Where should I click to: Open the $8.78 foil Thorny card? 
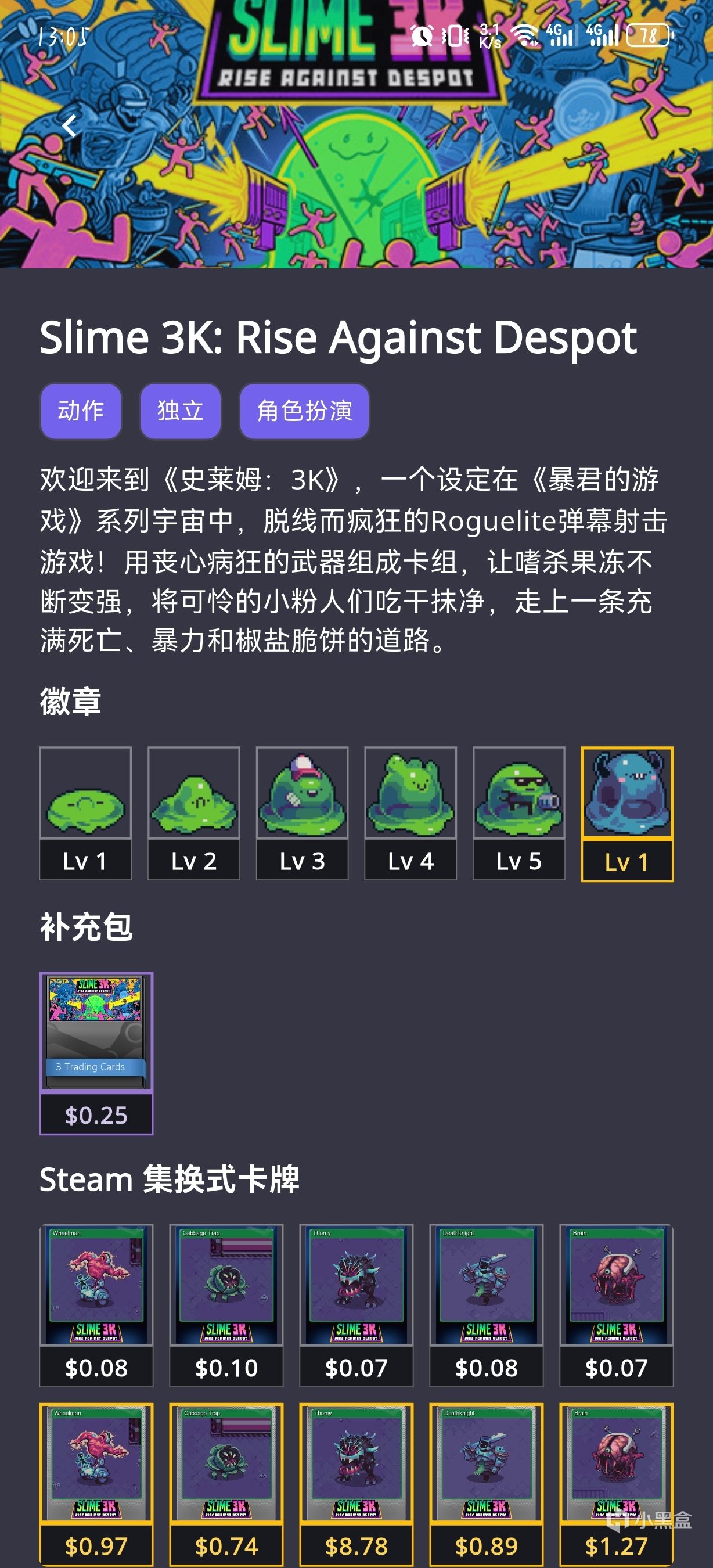pos(356,1483)
